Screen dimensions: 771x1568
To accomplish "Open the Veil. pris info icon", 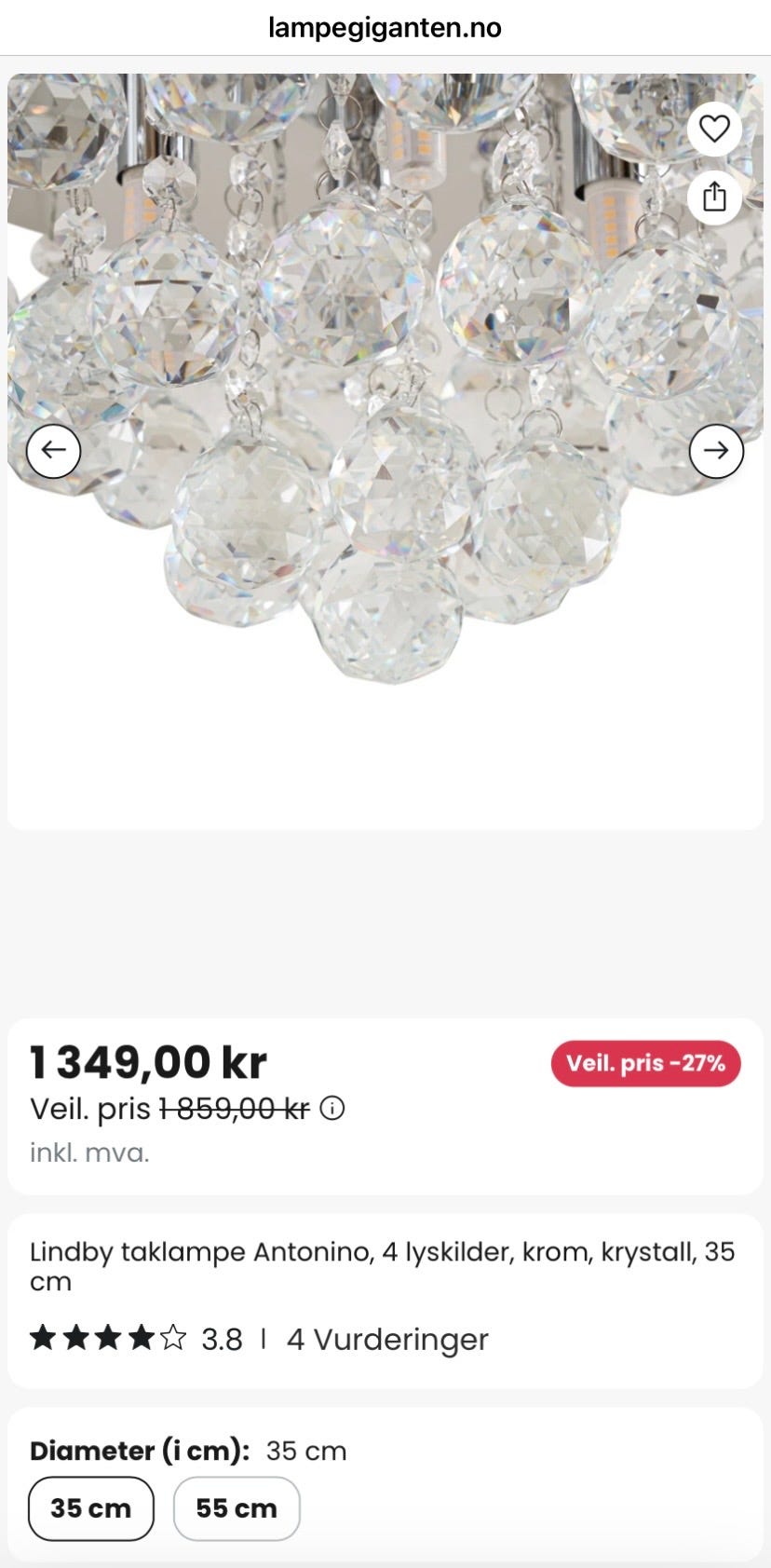I will (x=331, y=1108).
